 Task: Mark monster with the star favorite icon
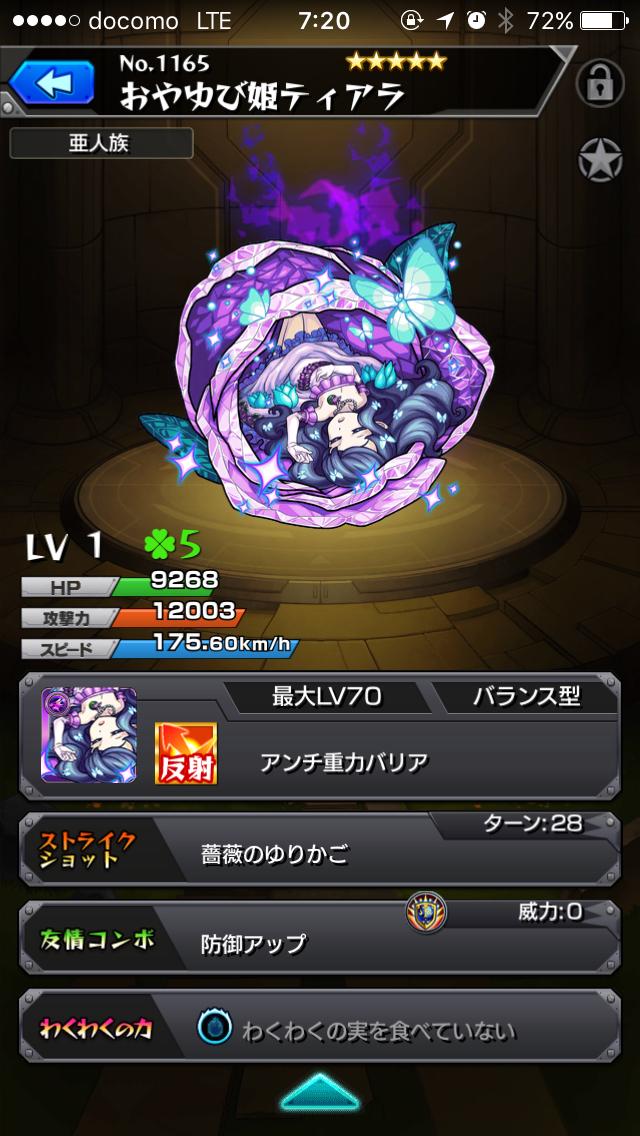pyautogui.click(x=600, y=160)
